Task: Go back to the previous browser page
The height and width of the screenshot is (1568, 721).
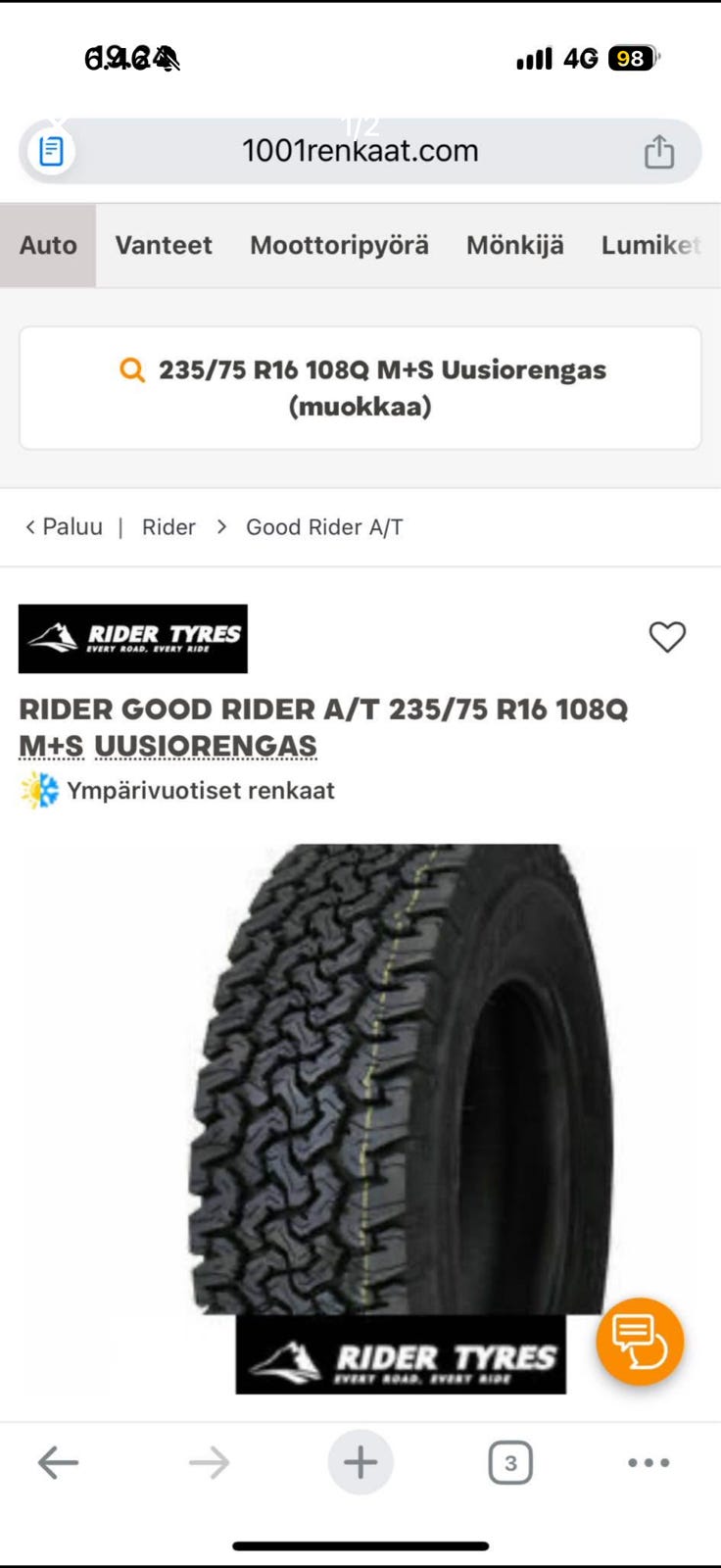Action: 58,1463
